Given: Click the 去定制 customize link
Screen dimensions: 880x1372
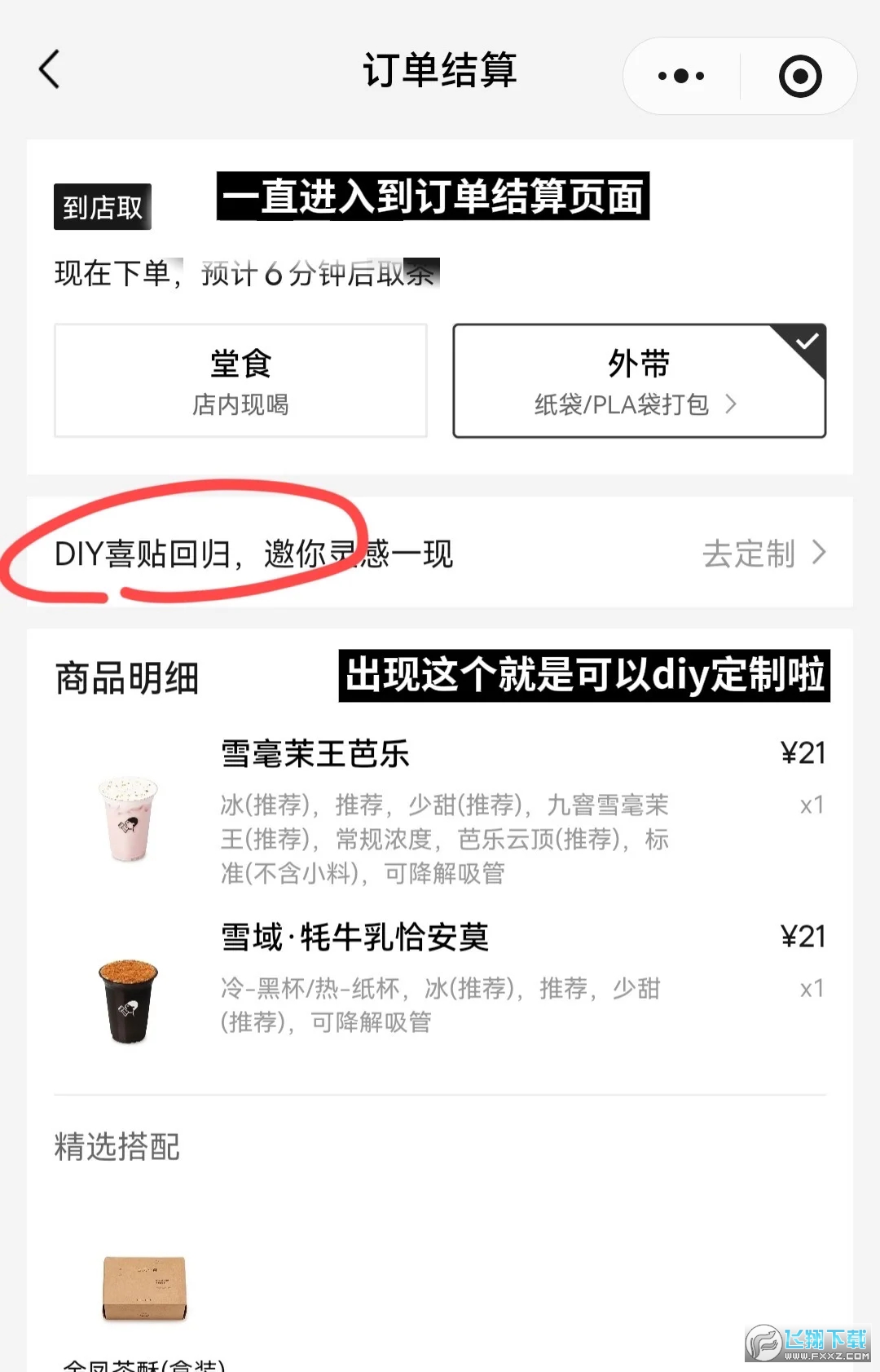Looking at the screenshot, I should [x=748, y=554].
